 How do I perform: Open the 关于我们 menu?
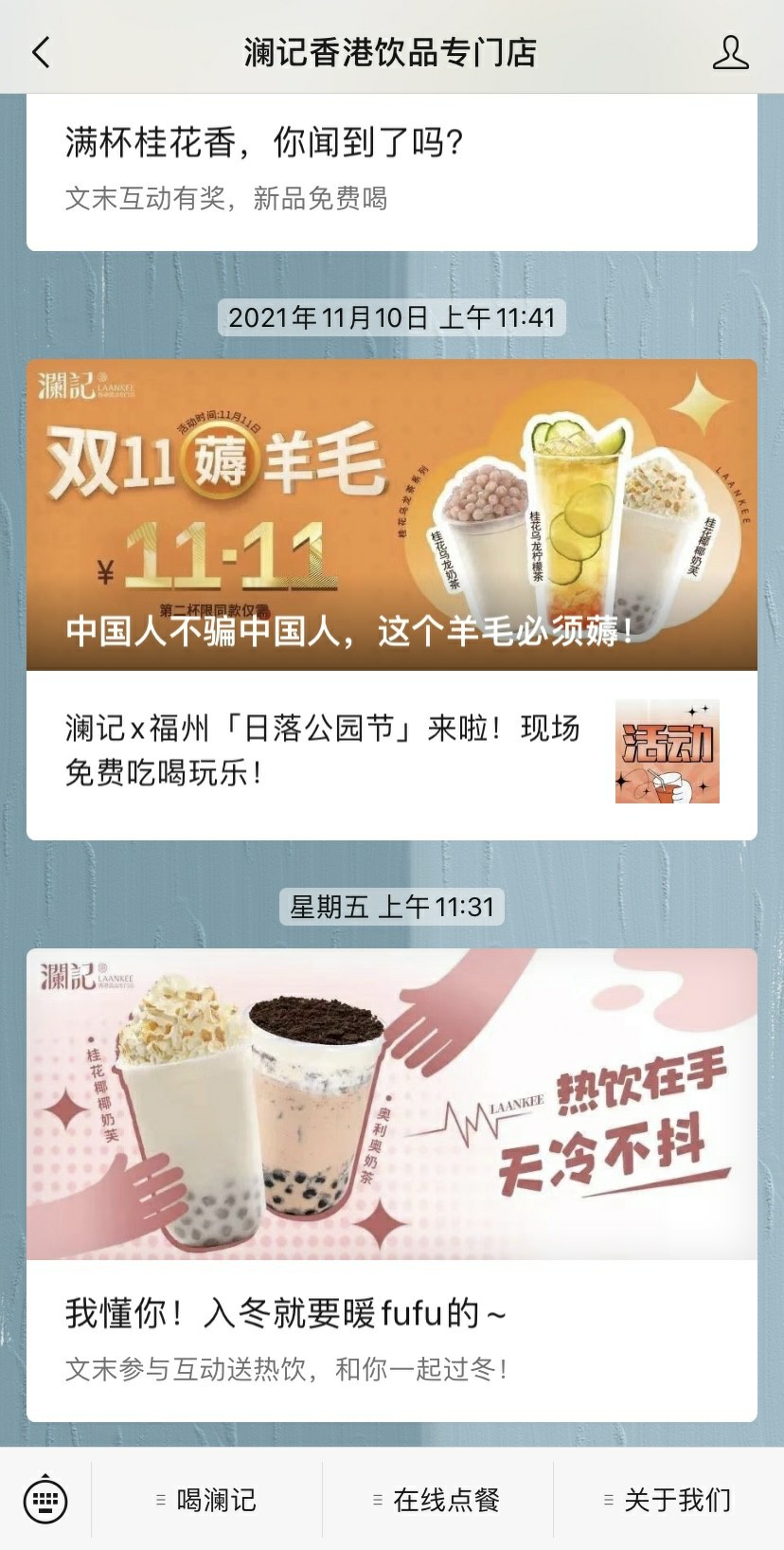pos(668,1500)
